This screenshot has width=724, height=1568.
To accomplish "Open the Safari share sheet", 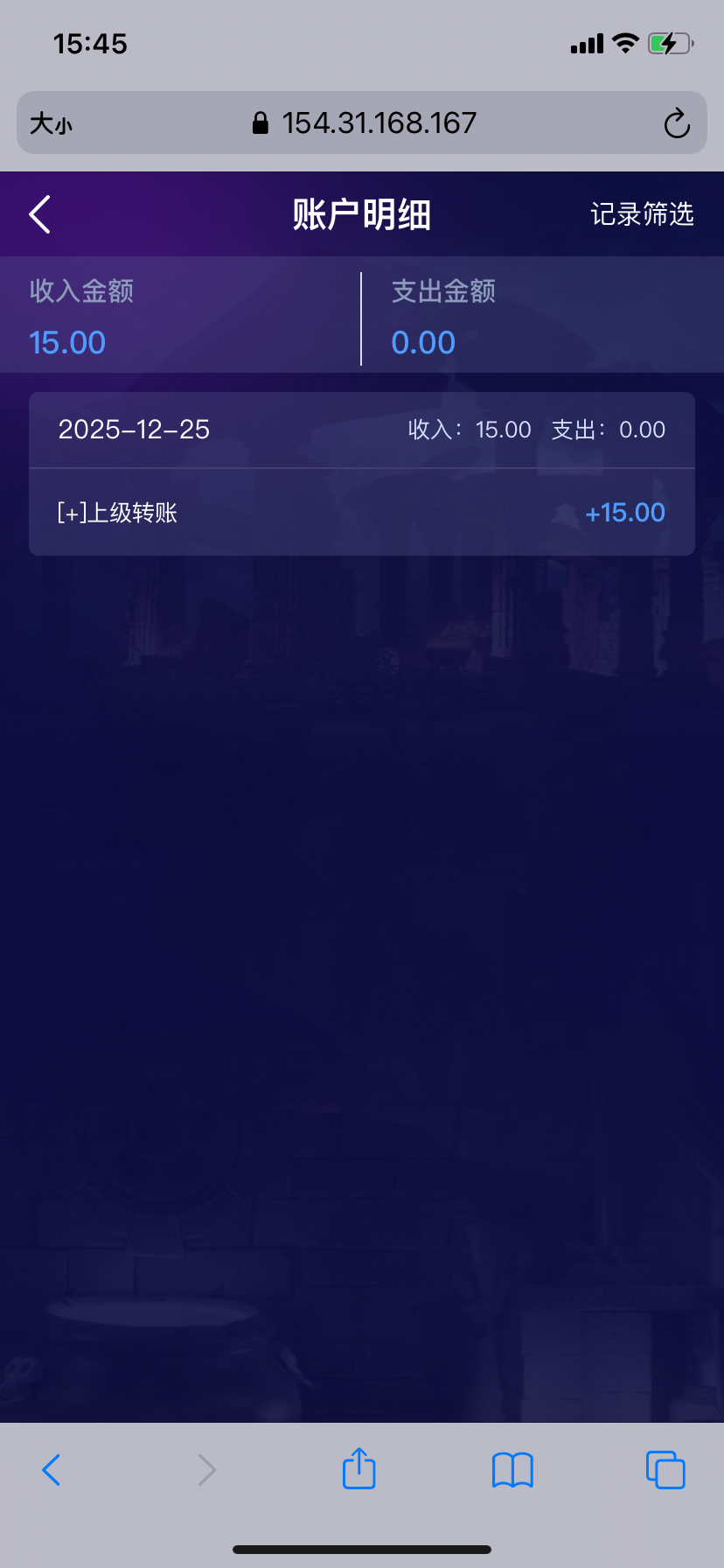I will tap(359, 1469).
